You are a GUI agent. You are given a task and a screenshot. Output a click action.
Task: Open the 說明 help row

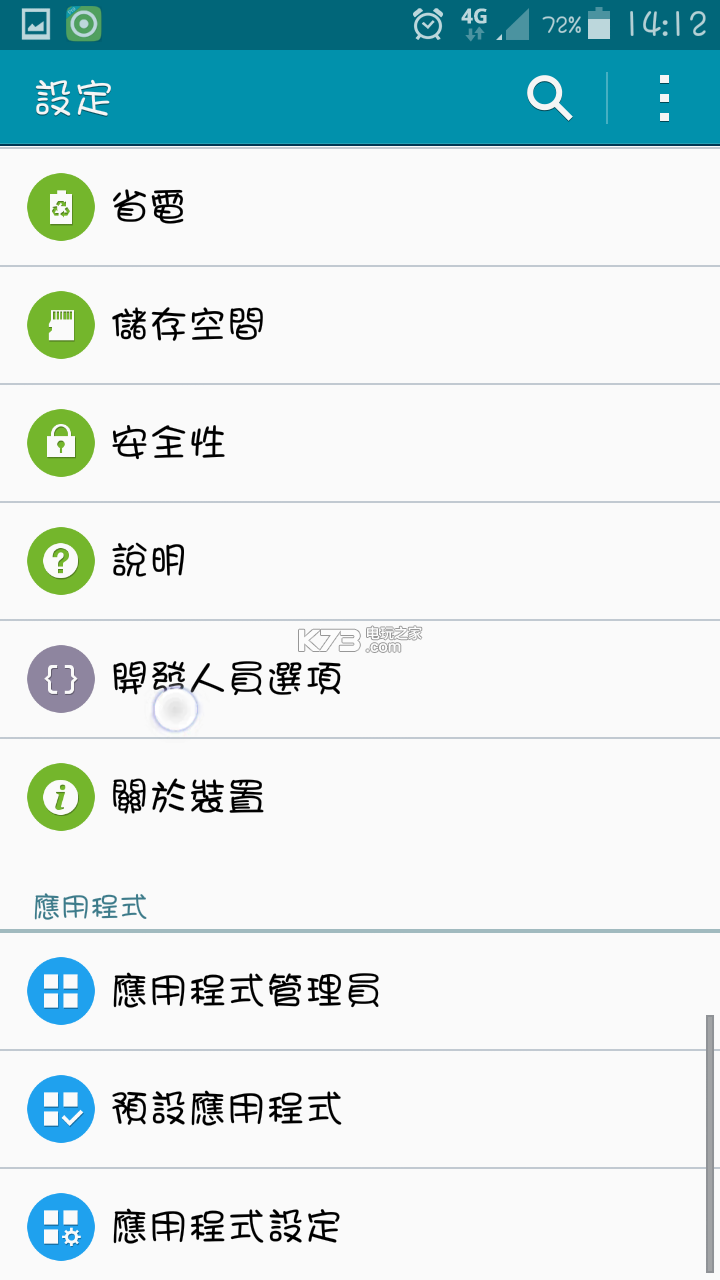tap(360, 561)
